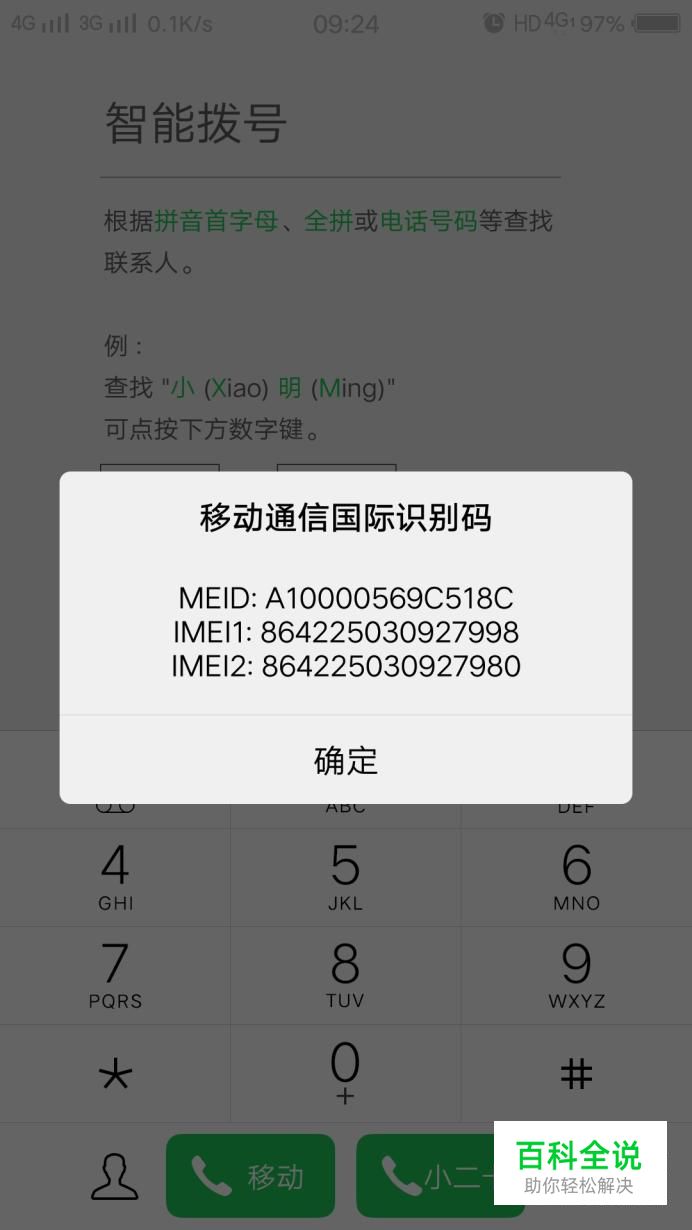Call using the 移动 SIM button

(250, 1176)
